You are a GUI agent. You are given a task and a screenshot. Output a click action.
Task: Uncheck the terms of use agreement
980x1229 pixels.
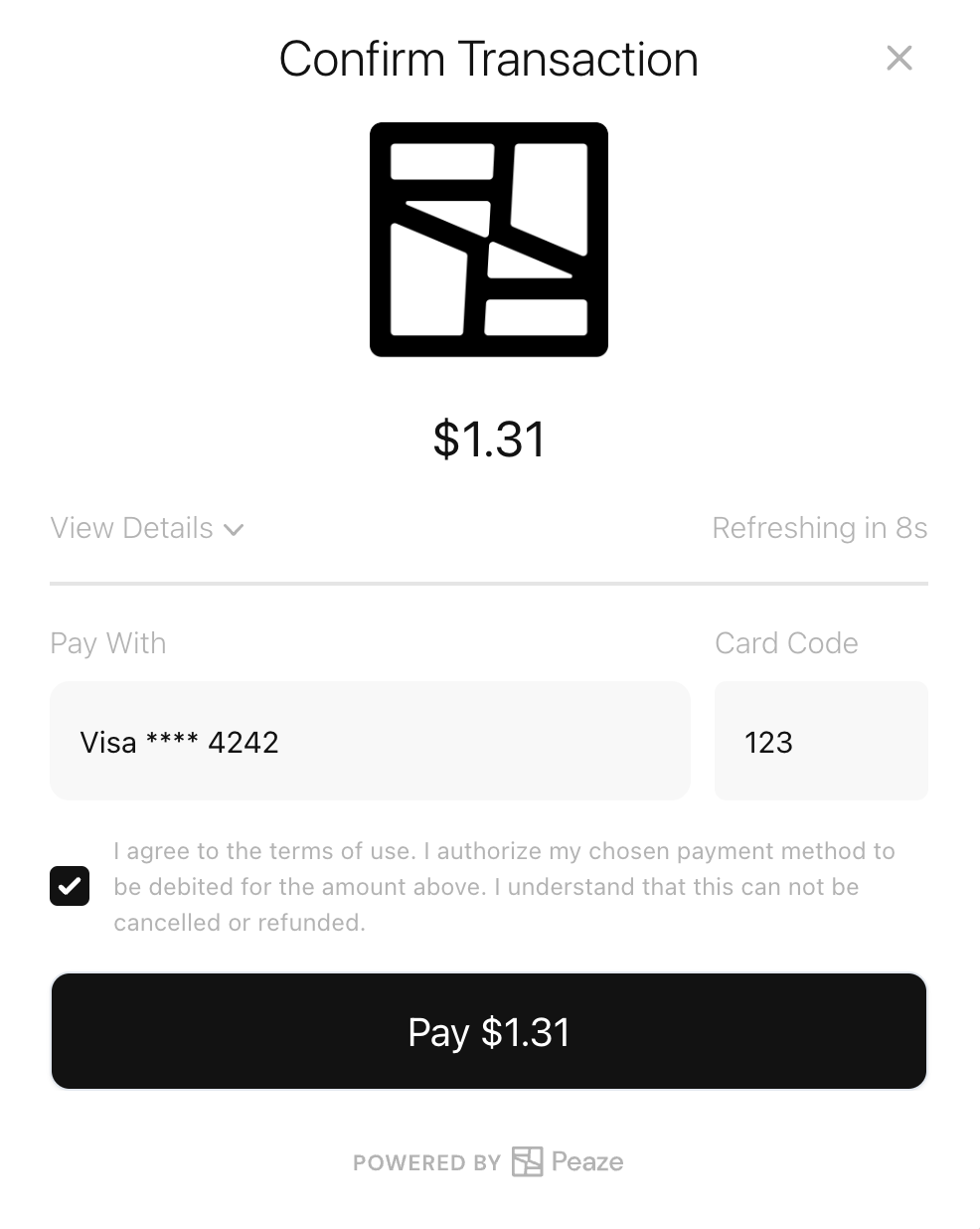point(70,886)
